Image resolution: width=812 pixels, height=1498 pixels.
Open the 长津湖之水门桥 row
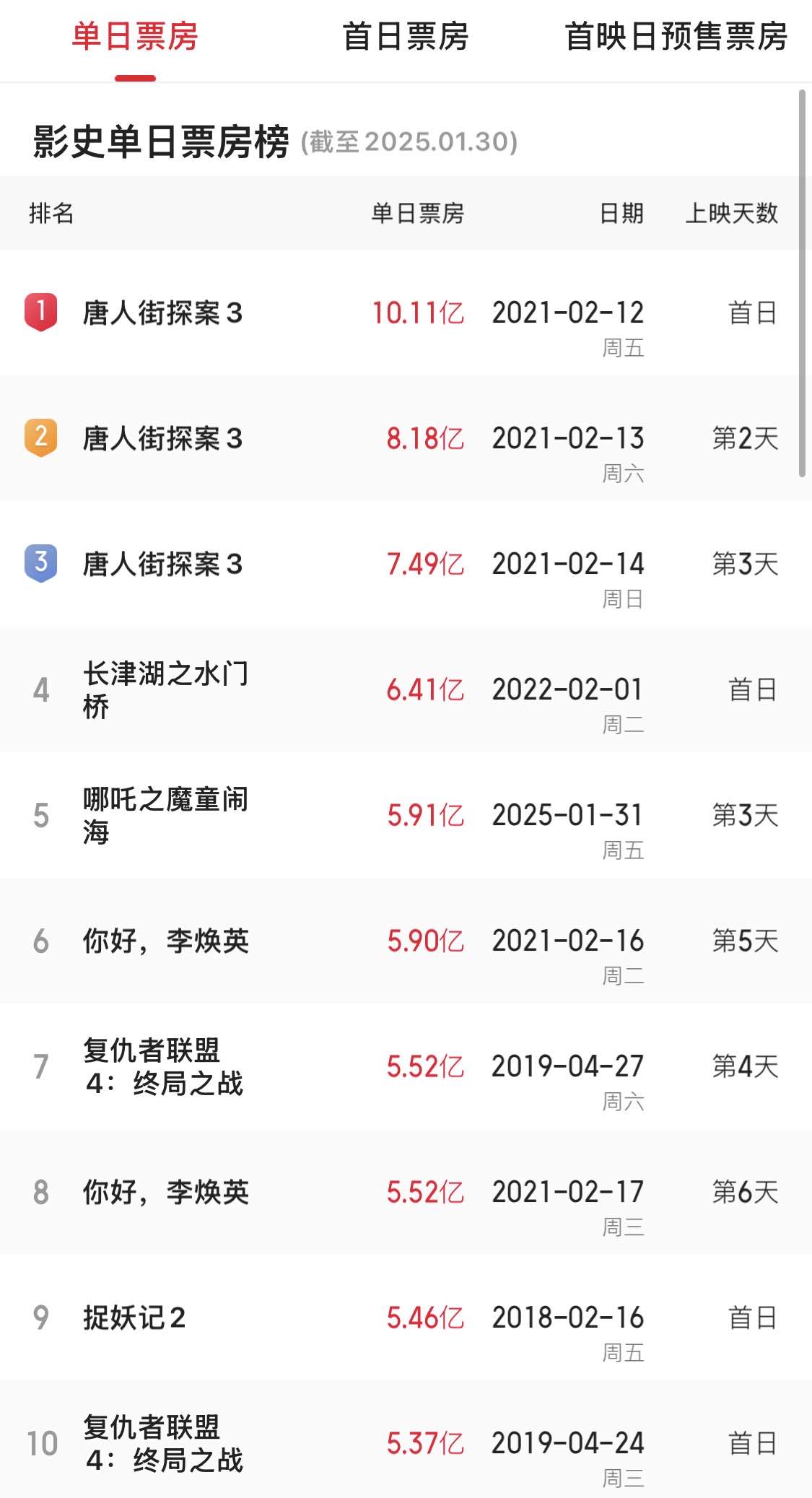[406, 689]
